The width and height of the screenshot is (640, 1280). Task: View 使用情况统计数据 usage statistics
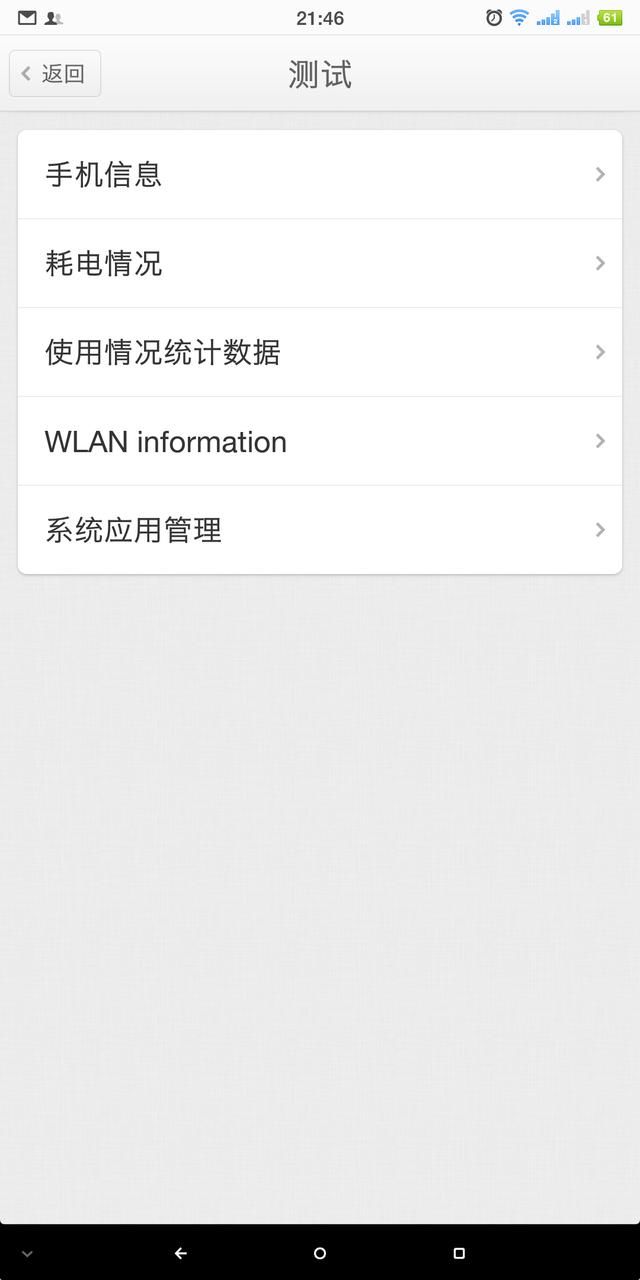point(320,352)
